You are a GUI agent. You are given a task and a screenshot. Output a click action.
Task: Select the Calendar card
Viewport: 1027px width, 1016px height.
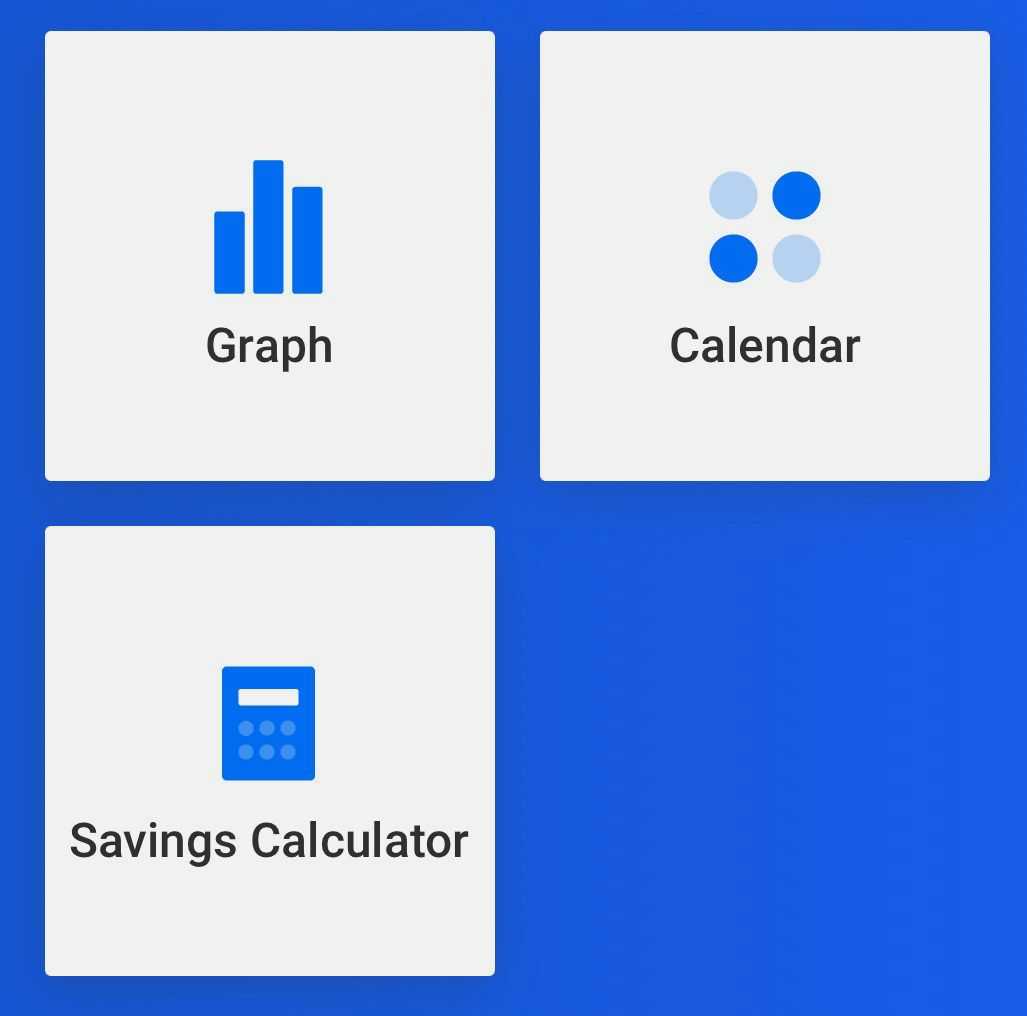764,256
